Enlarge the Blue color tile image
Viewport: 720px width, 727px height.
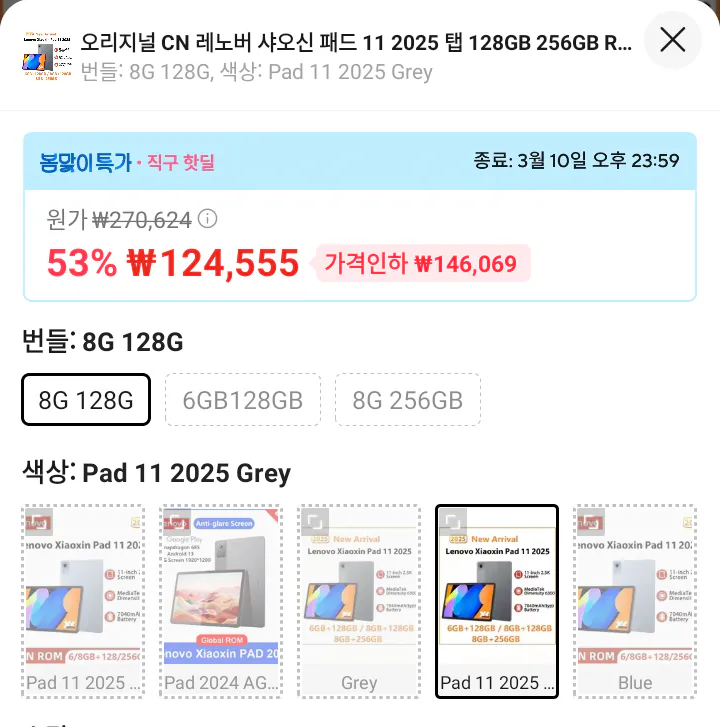[x=591, y=524]
